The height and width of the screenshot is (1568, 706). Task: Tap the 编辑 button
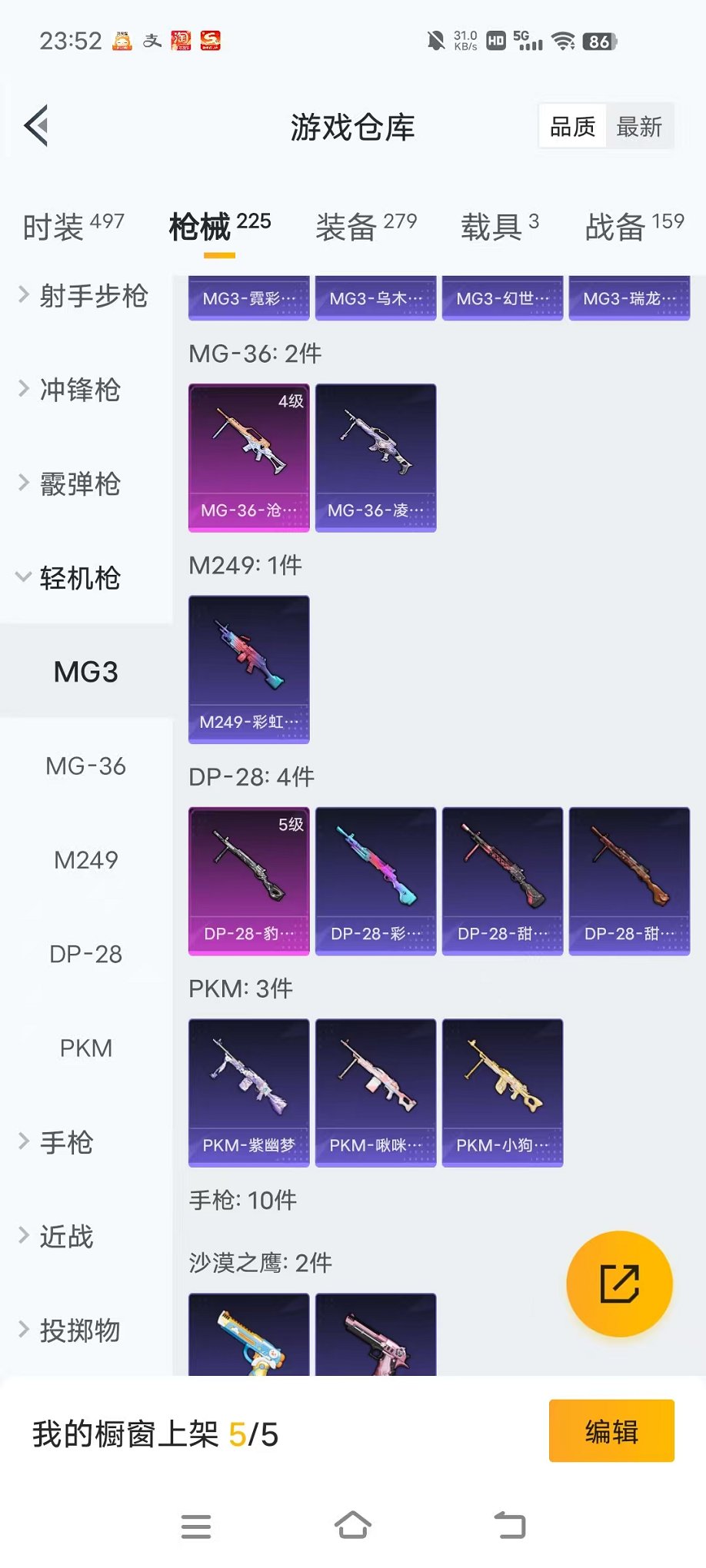pyautogui.click(x=611, y=1431)
